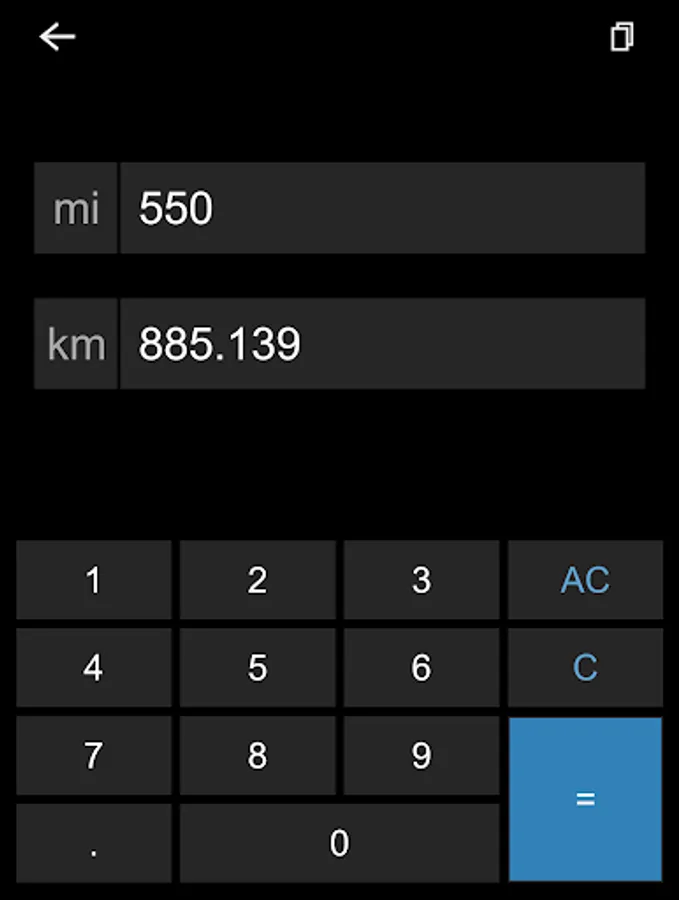679x900 pixels.
Task: Clear everything with AC
Action: coord(585,580)
